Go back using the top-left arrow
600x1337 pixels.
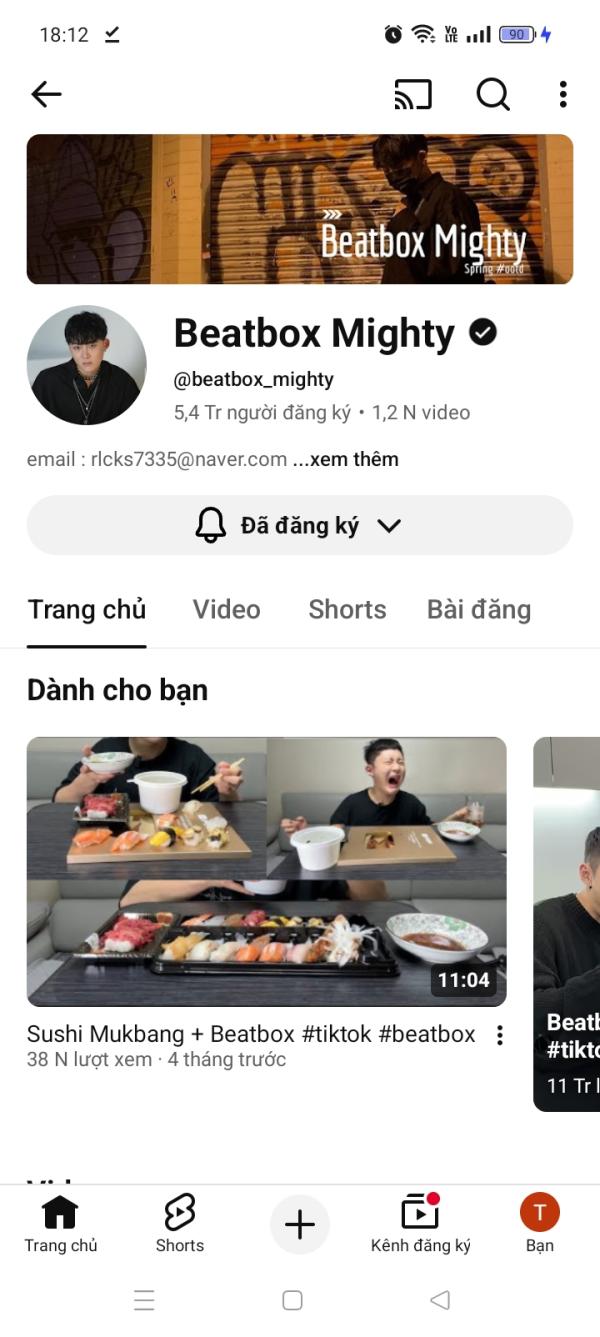point(46,94)
